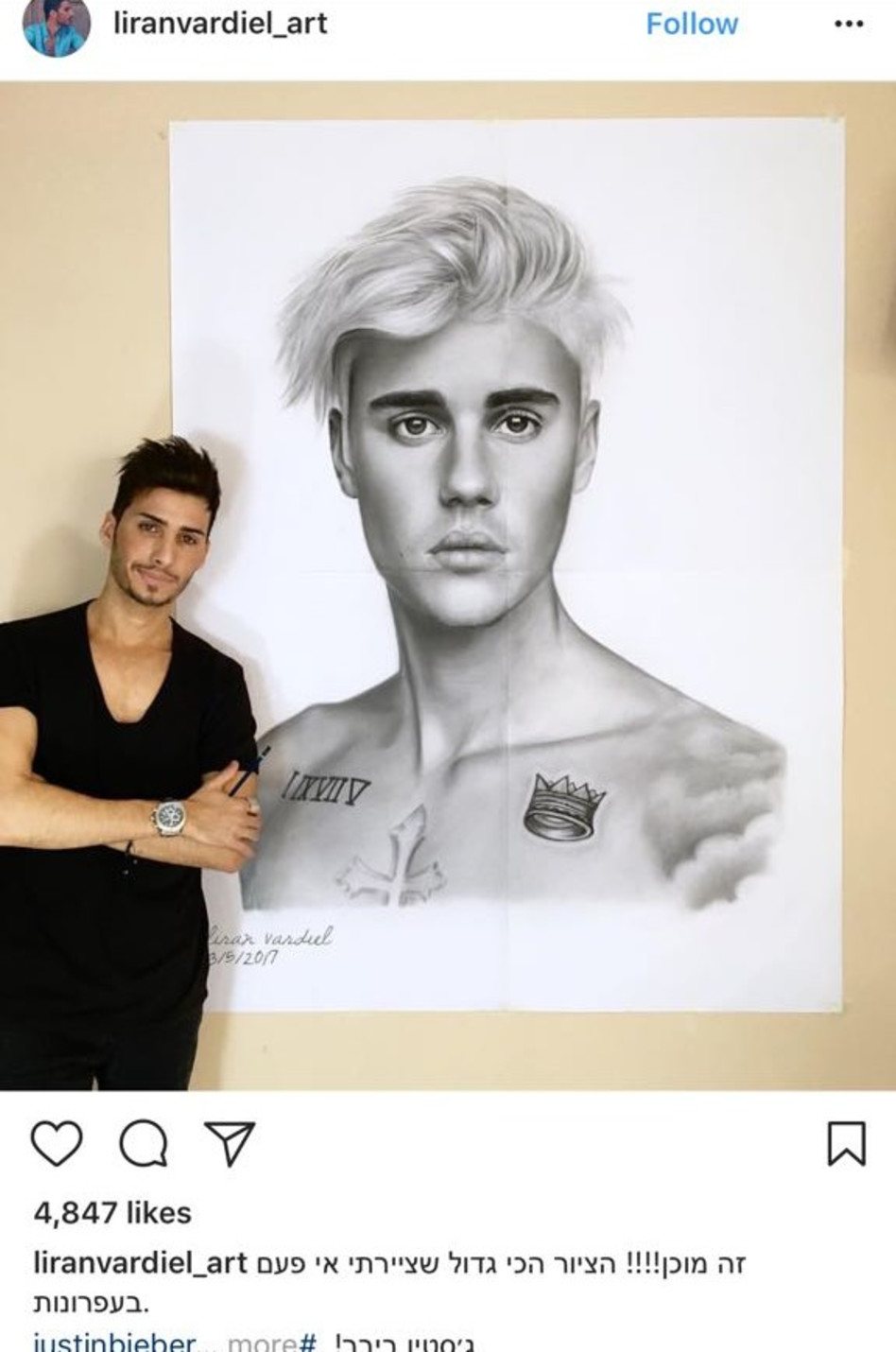Open liranvardiel_art profile picture
The height and width of the screenshot is (1352, 896).
(56, 26)
